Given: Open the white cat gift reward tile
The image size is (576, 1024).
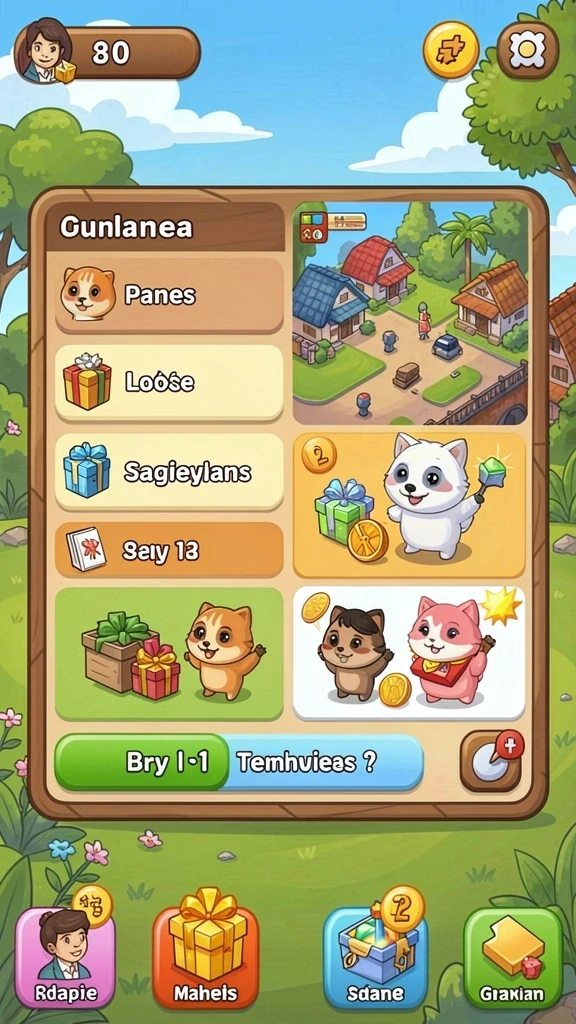Looking at the screenshot, I should coord(409,505).
